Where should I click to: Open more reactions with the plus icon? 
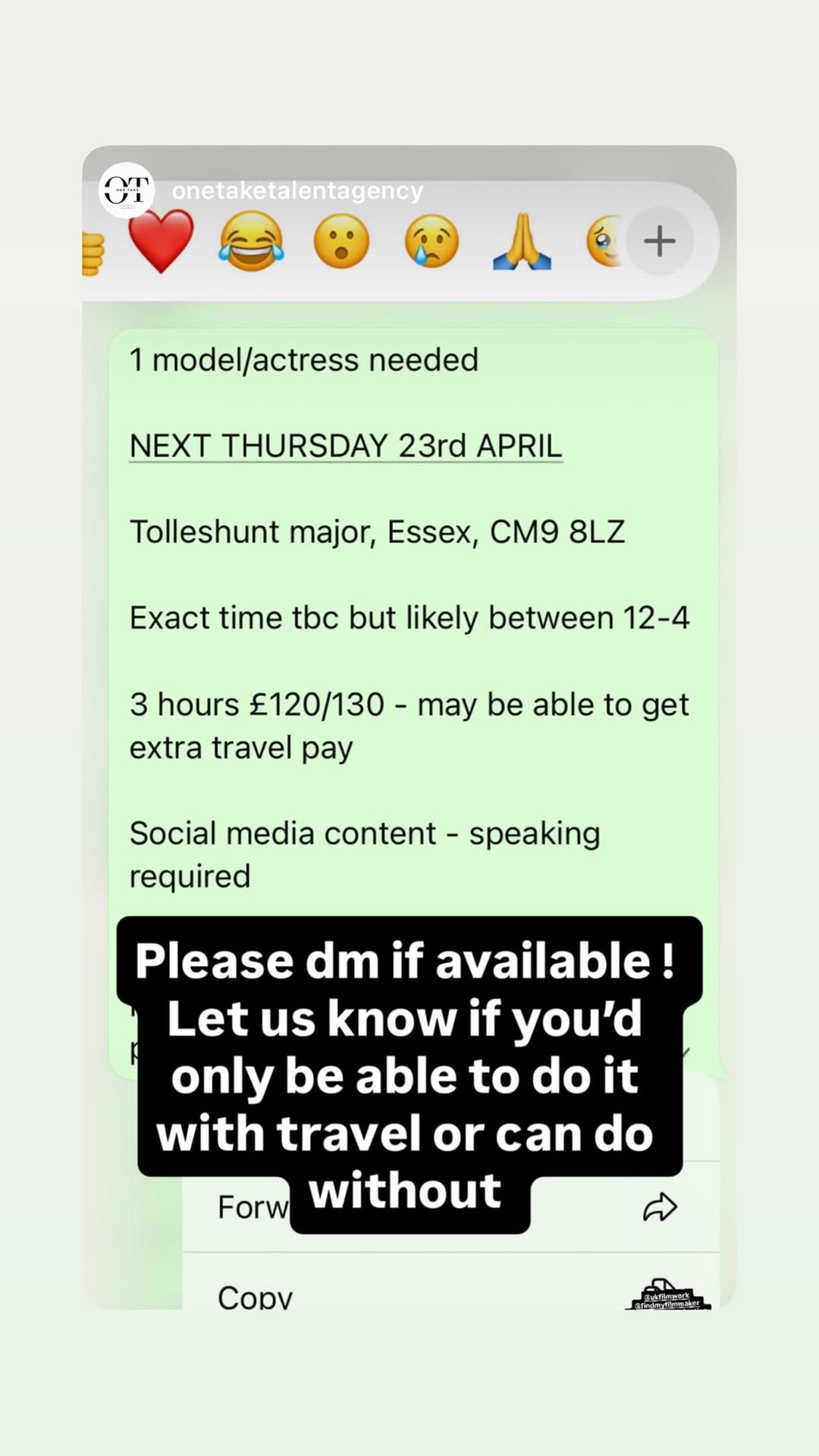(x=658, y=240)
